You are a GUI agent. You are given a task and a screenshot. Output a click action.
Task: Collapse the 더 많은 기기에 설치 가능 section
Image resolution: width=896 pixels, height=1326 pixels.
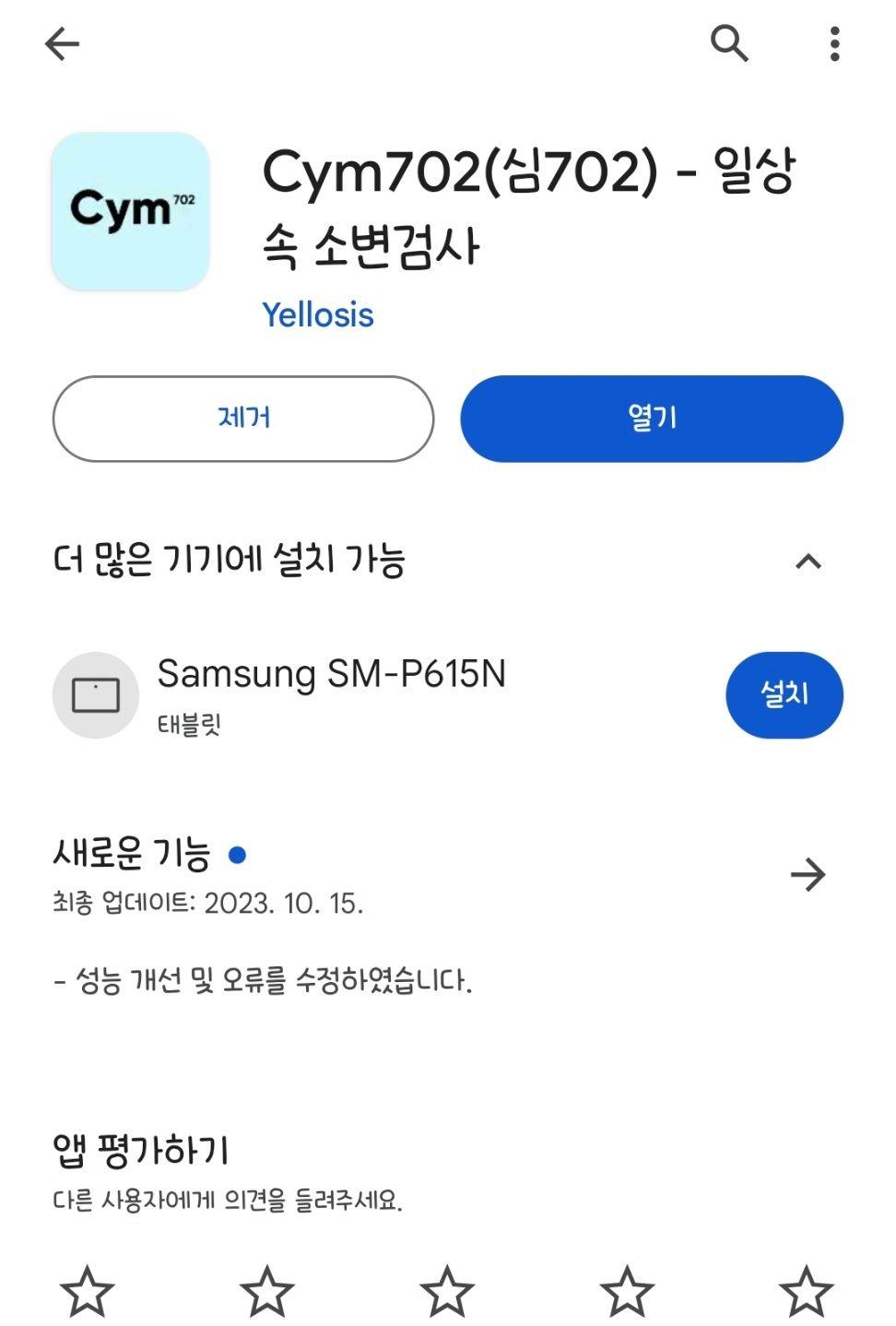808,561
